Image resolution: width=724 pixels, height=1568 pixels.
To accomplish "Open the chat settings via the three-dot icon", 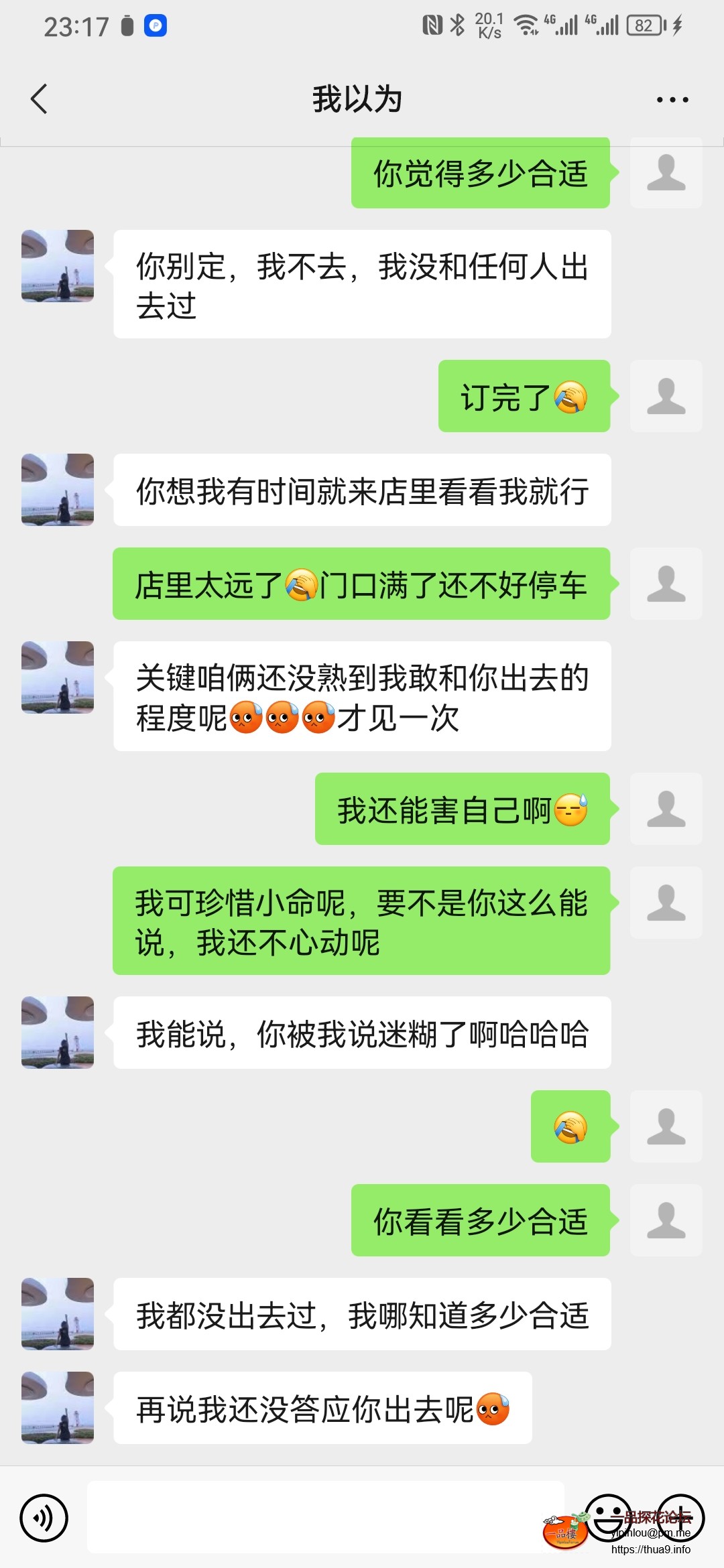I will point(673,99).
